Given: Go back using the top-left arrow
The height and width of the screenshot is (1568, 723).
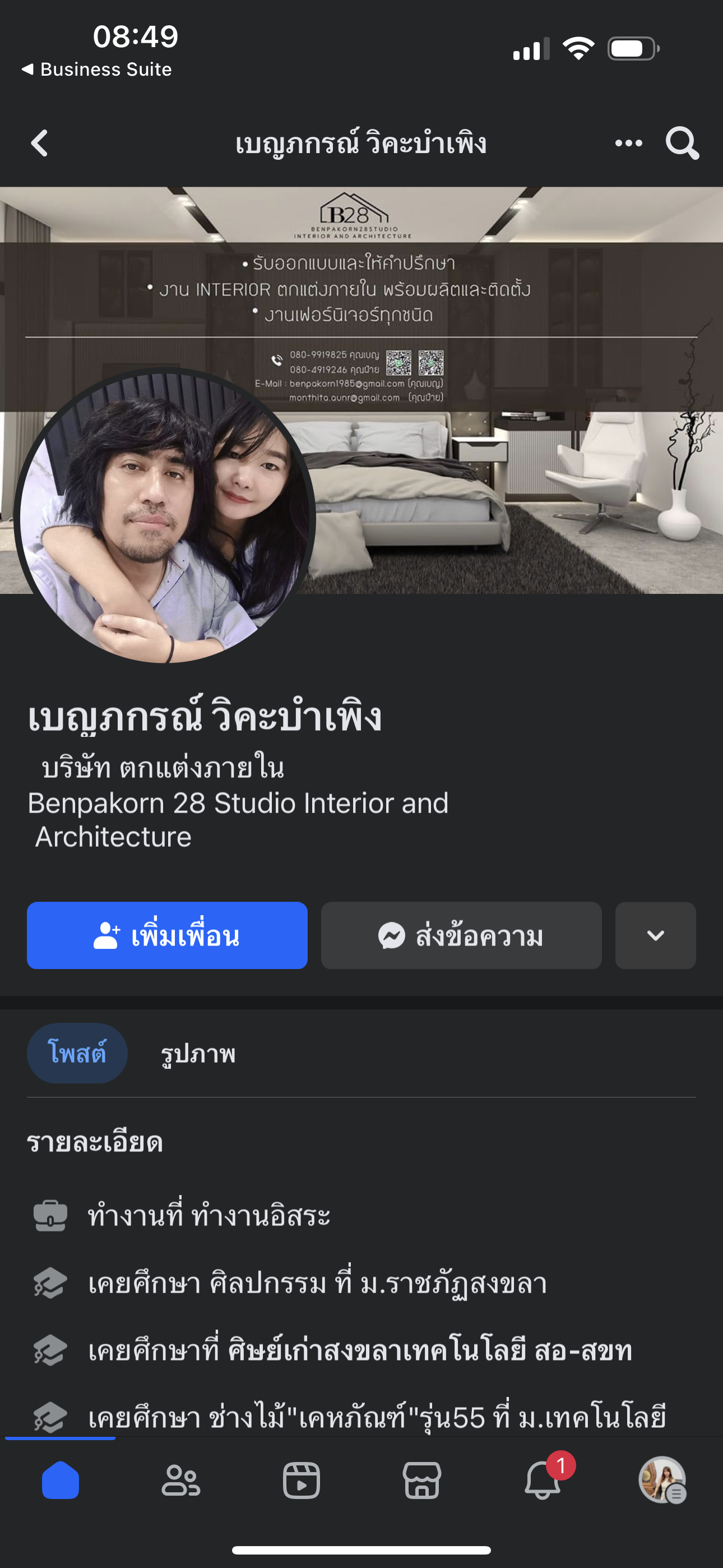Looking at the screenshot, I should pos(40,144).
